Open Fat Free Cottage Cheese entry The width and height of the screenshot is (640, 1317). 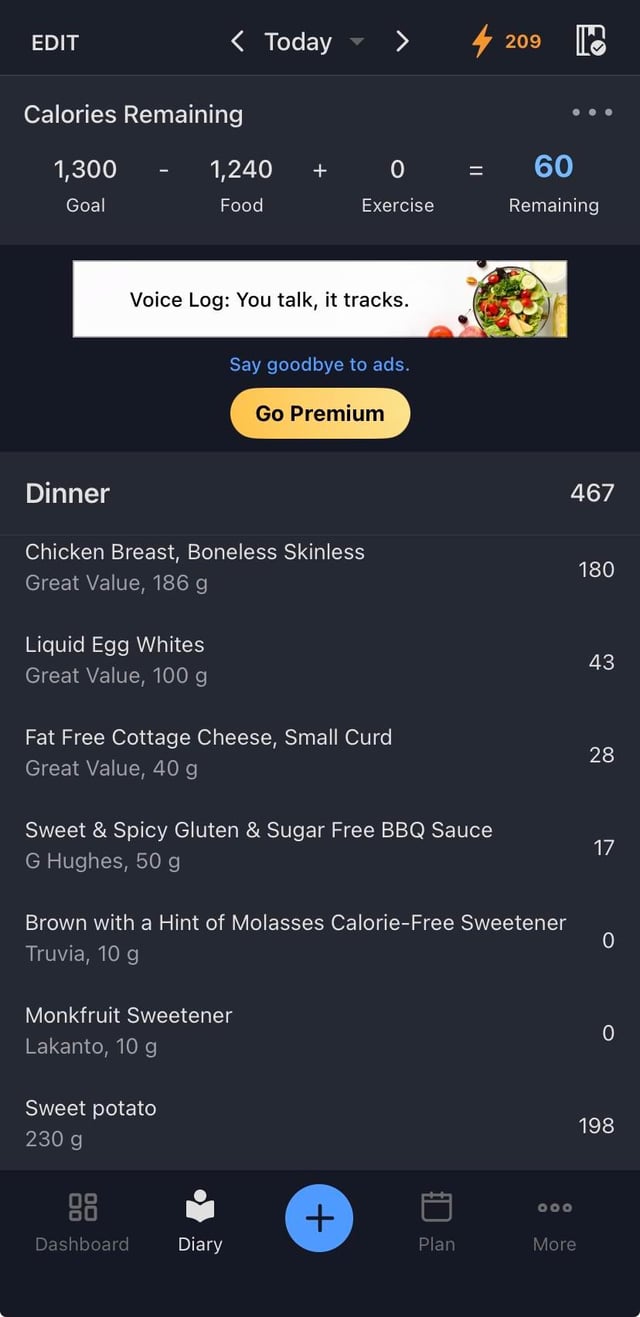[x=300, y=753]
